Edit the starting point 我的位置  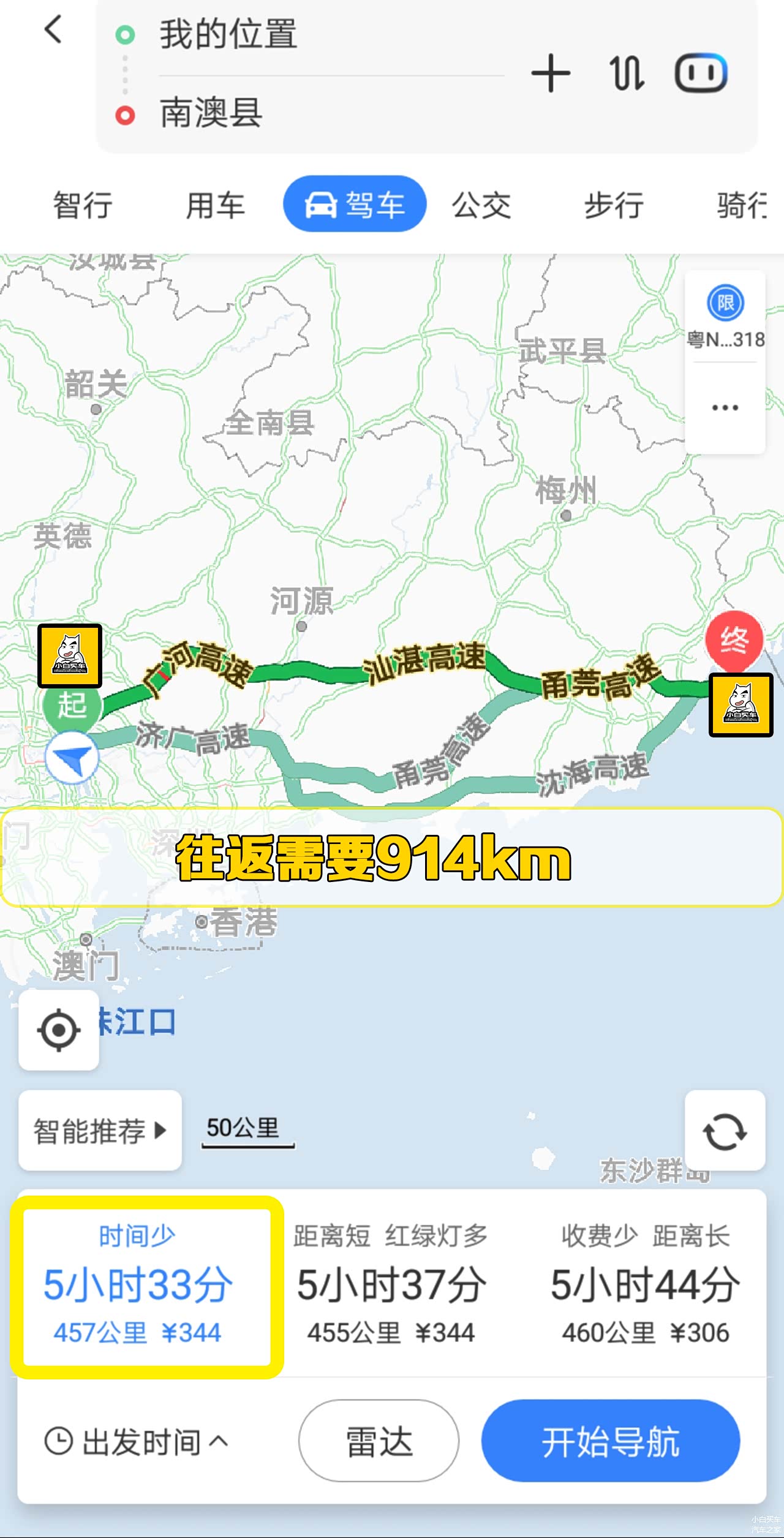228,34
